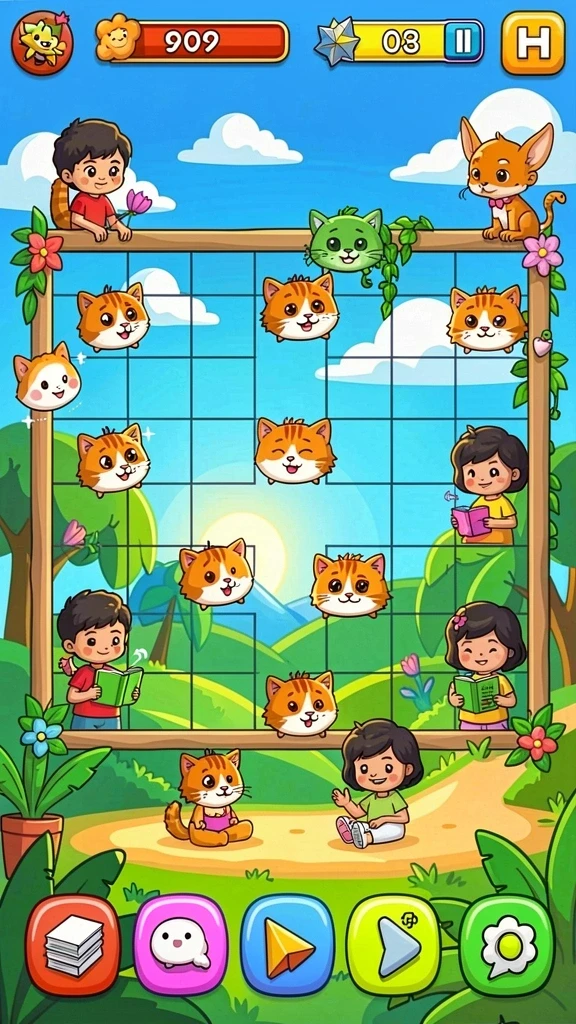Viewport: 576px width, 1024px height.
Task: Select the cat with closed eyes
Action: click(x=295, y=451)
